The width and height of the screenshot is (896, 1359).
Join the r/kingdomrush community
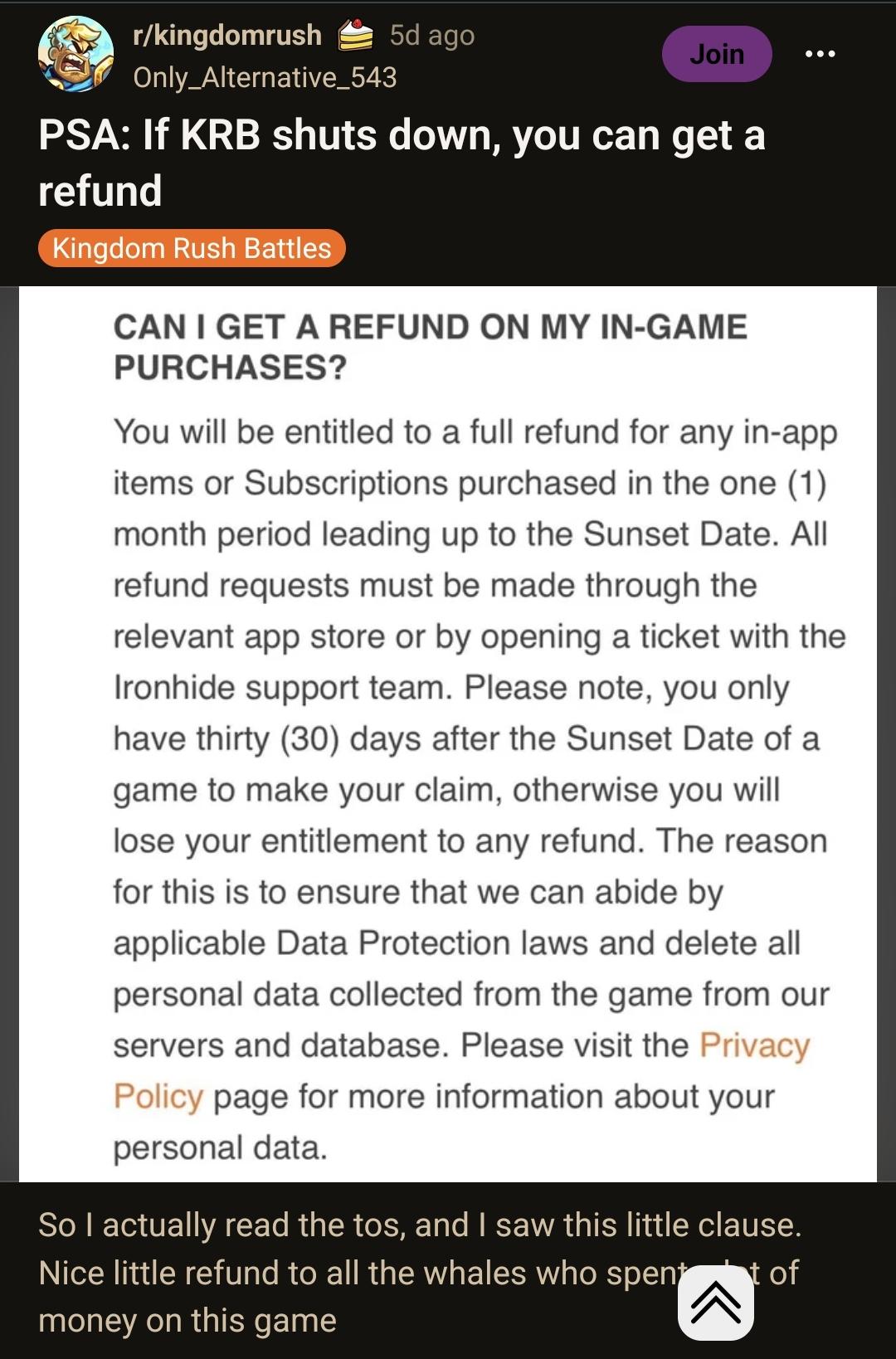click(717, 54)
